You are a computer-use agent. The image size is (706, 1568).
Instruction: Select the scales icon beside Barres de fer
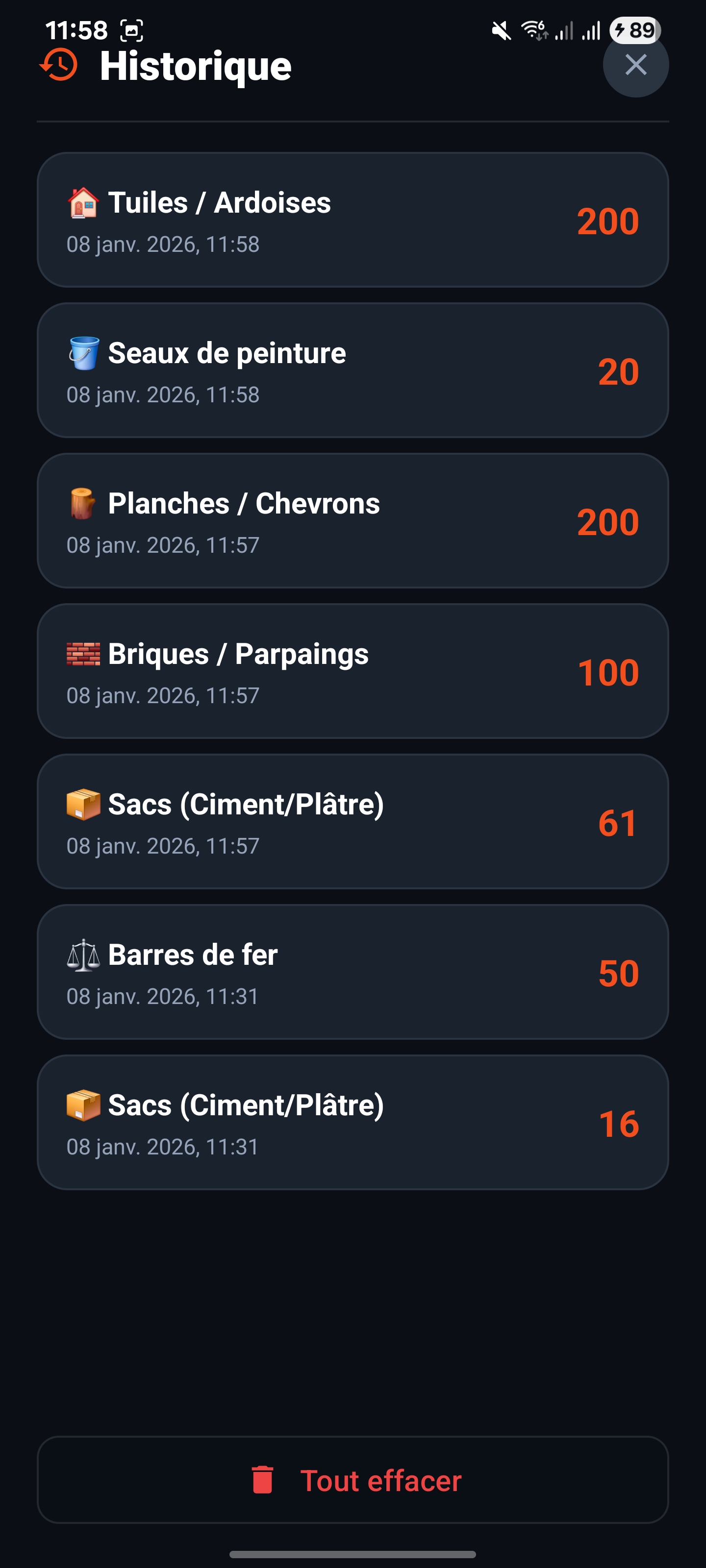pyautogui.click(x=82, y=955)
